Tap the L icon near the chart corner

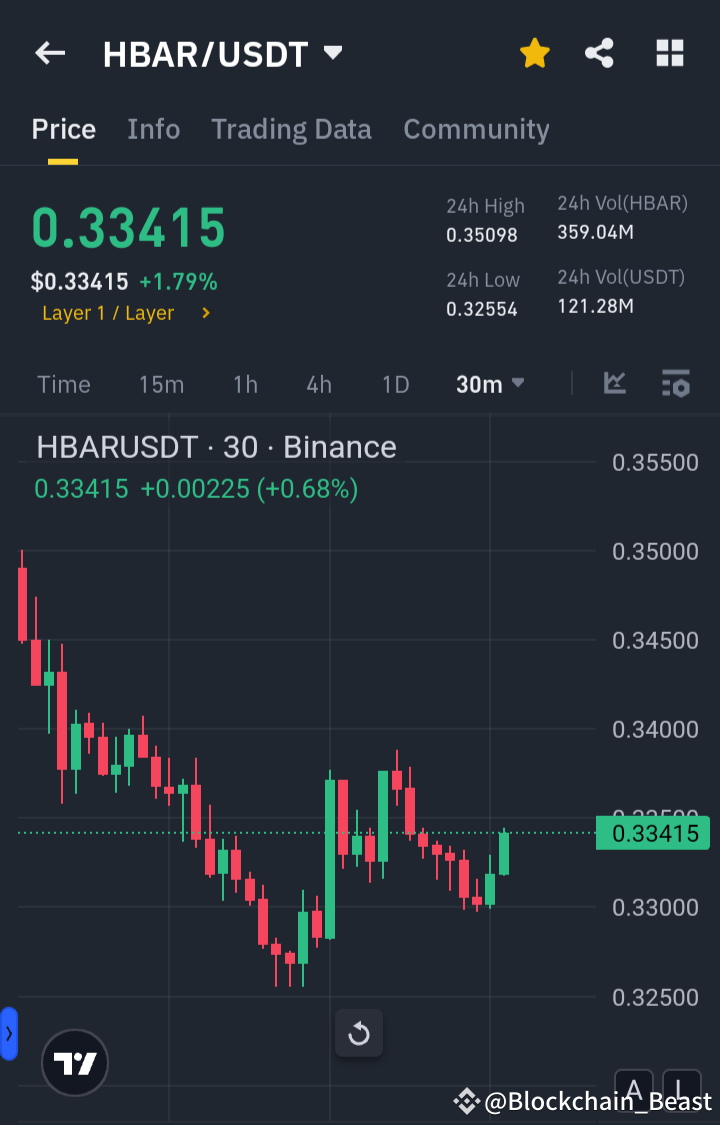click(681, 1090)
